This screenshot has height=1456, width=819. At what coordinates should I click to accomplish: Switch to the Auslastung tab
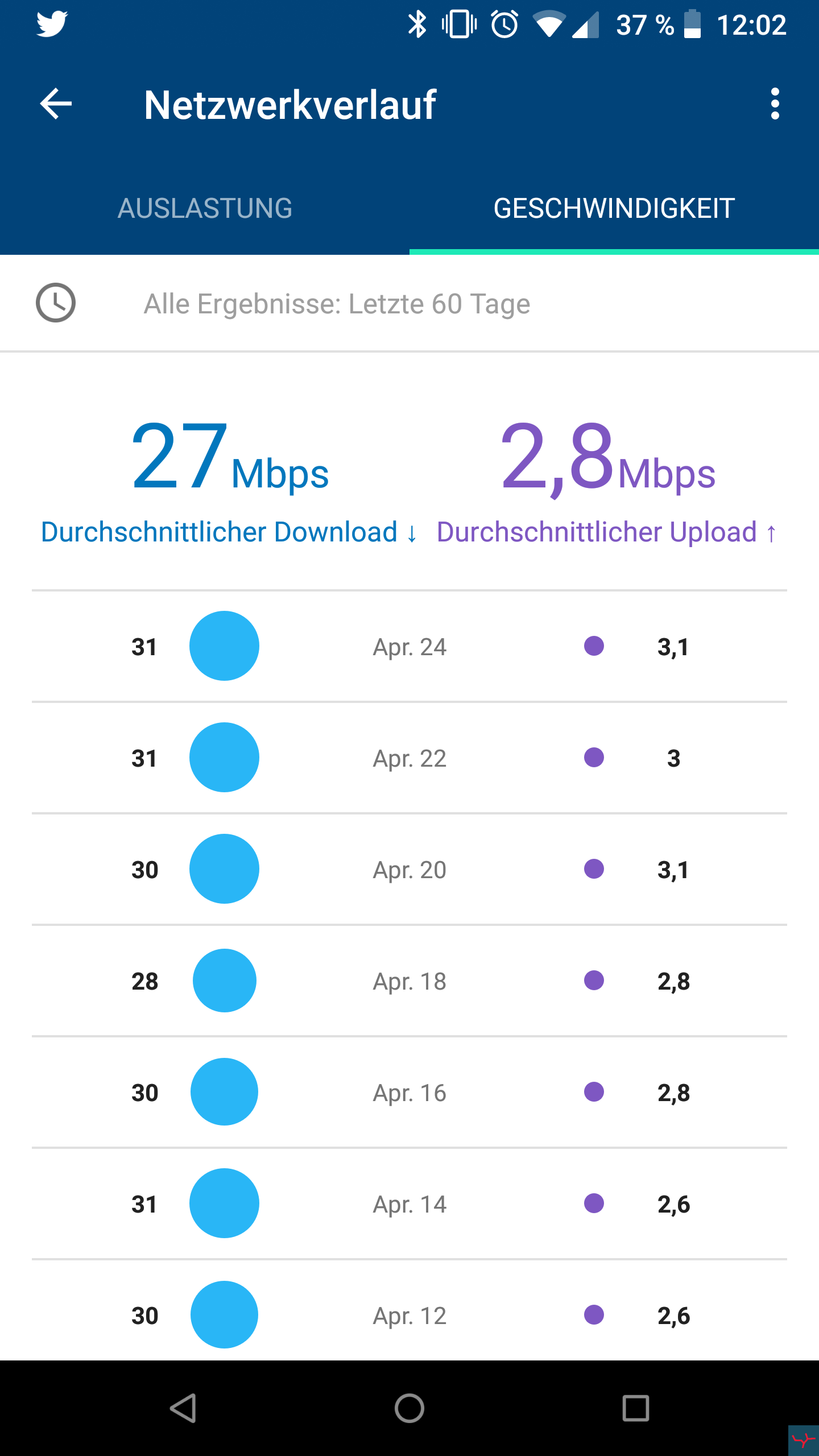205,208
